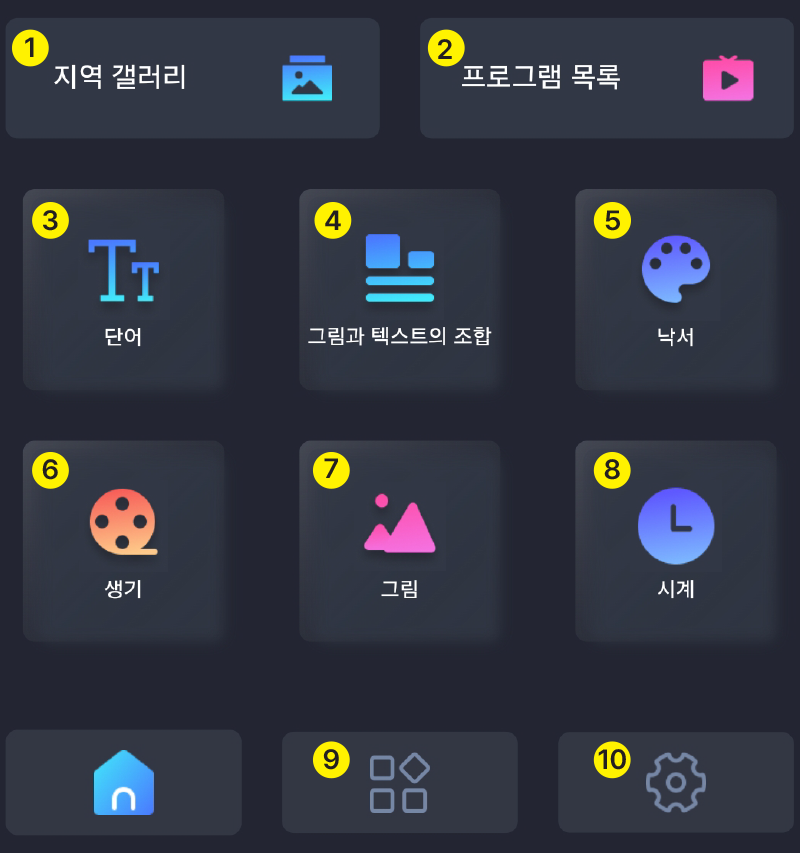This screenshot has height=853, width=800.
Task: Open the 프로그램 목록 (Program List) panel
Action: 604,77
